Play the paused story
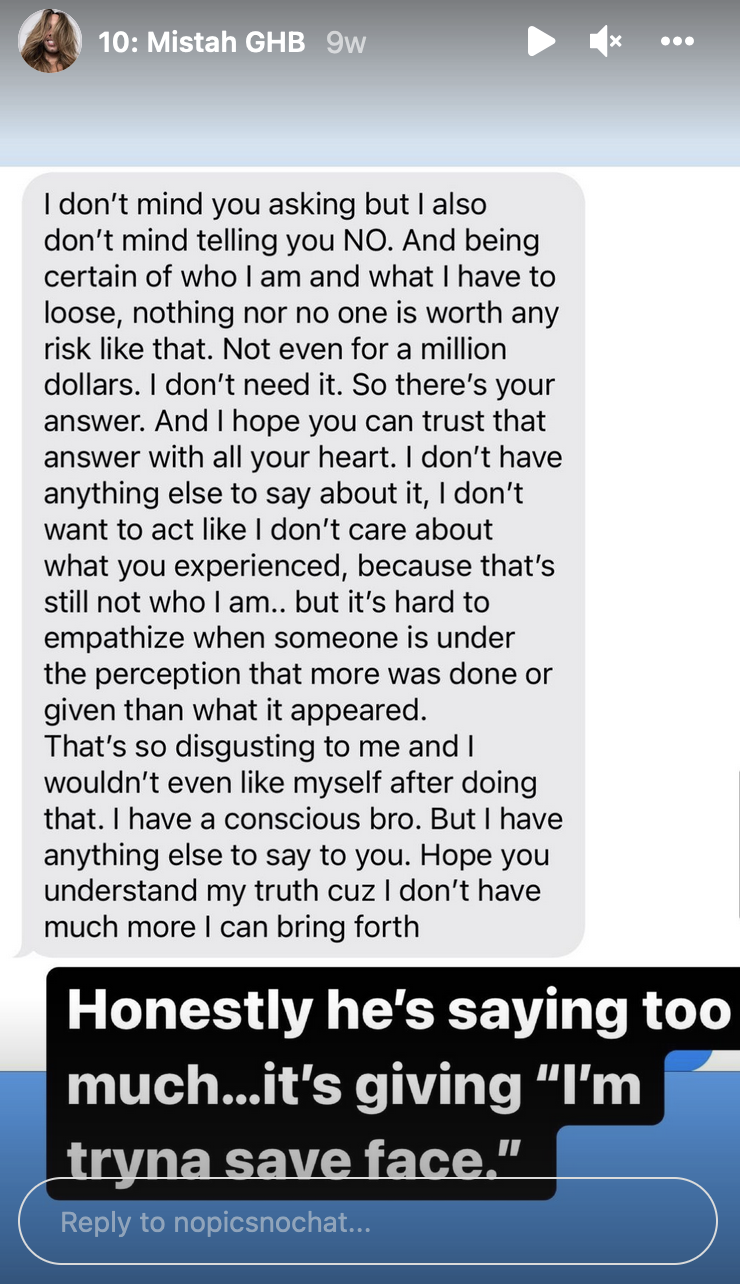Screen dimensions: 740x1284 tap(540, 42)
